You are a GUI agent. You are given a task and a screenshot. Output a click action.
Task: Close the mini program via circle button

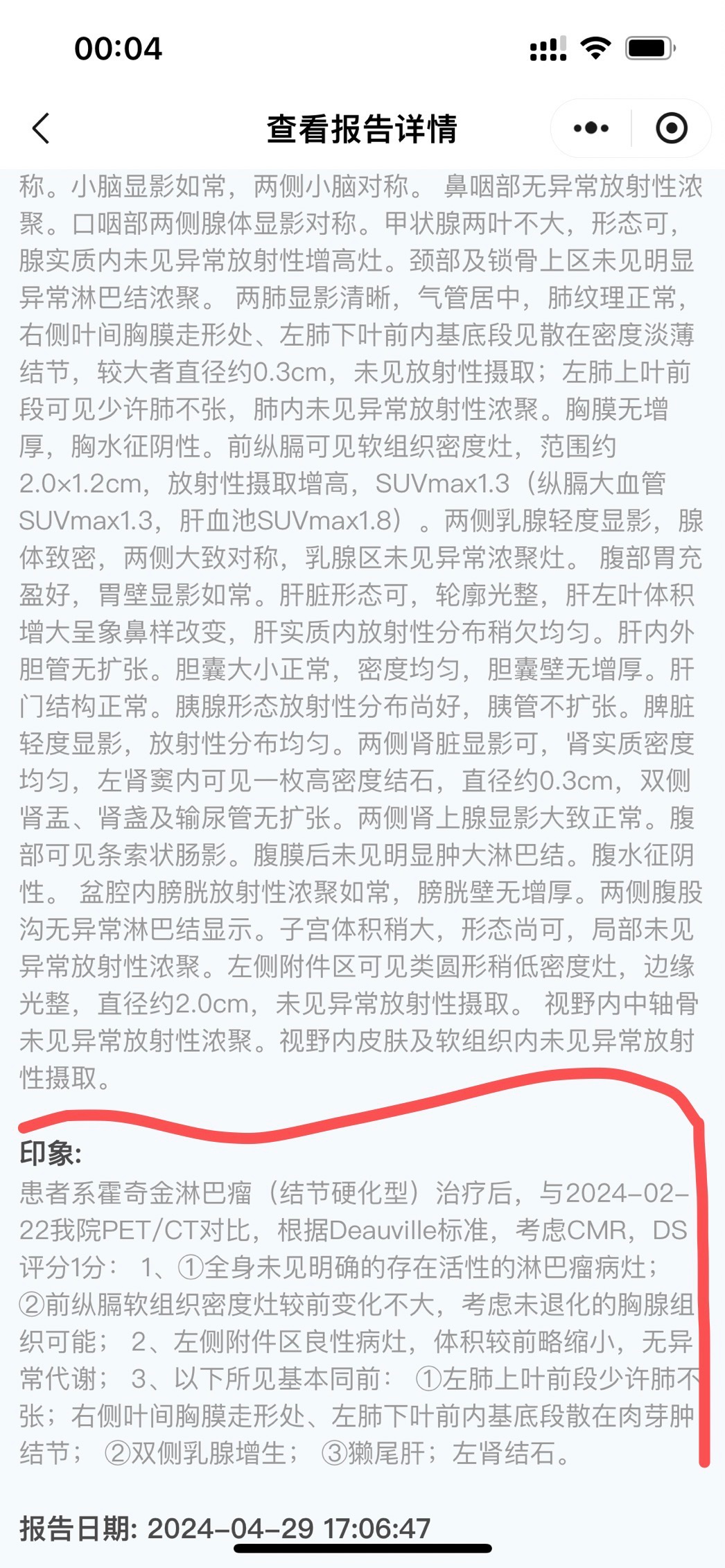click(x=671, y=128)
